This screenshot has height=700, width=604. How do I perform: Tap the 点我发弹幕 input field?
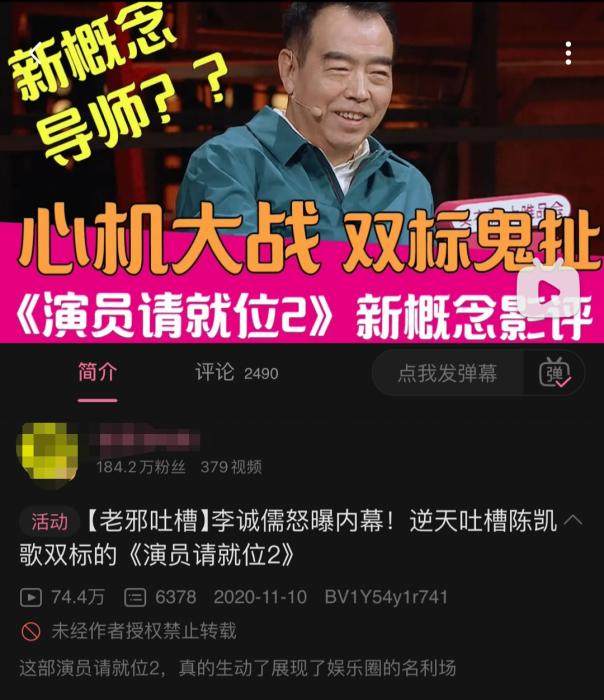coord(448,374)
